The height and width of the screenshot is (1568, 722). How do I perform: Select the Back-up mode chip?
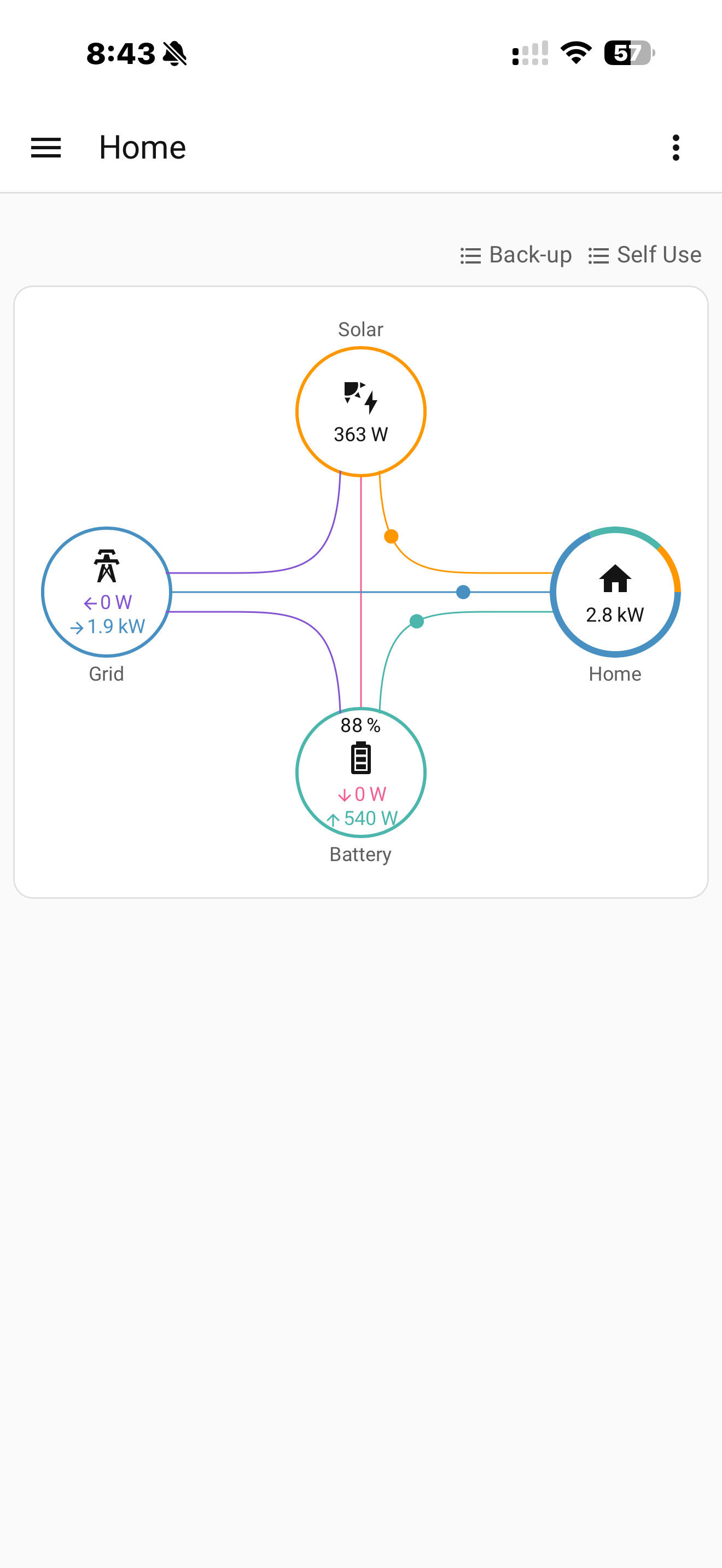(x=516, y=255)
